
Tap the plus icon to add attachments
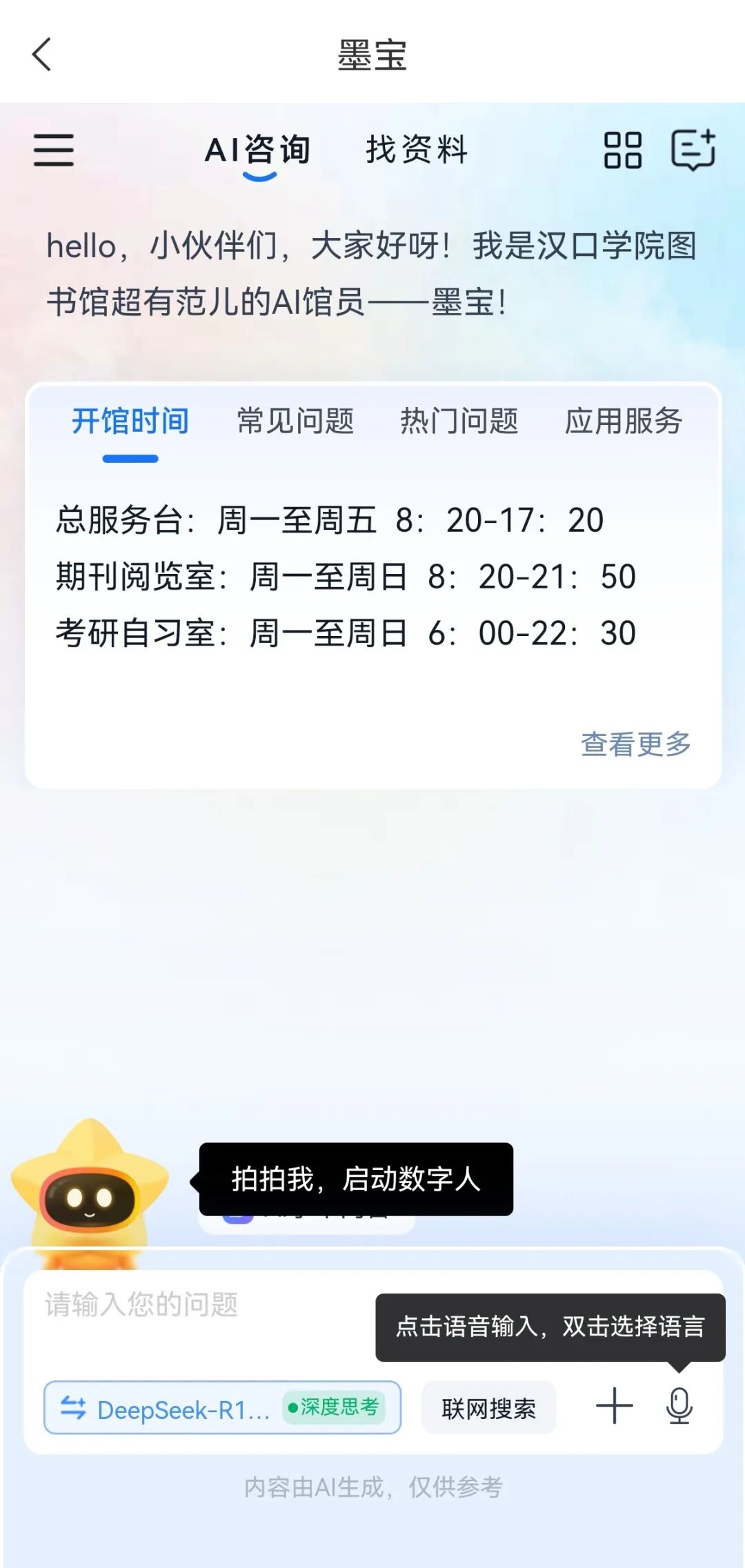click(x=614, y=1407)
